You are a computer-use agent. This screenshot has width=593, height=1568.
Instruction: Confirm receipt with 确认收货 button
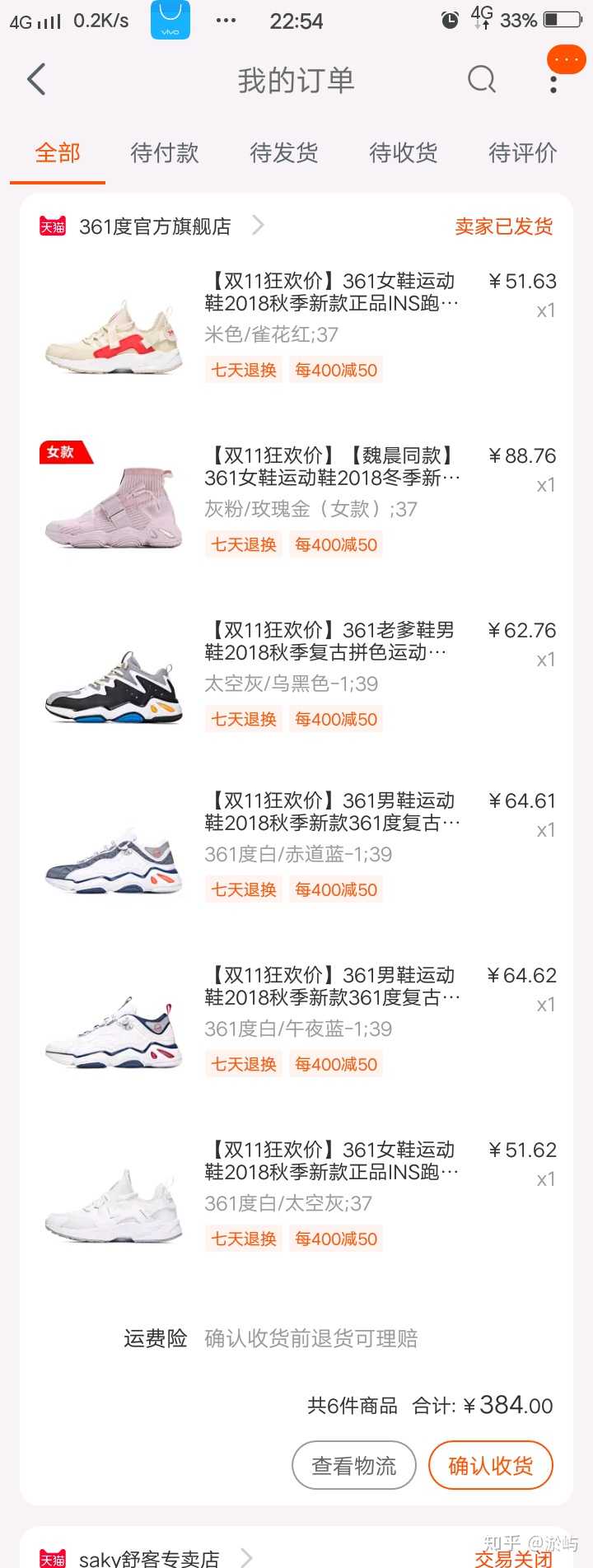[x=491, y=1465]
